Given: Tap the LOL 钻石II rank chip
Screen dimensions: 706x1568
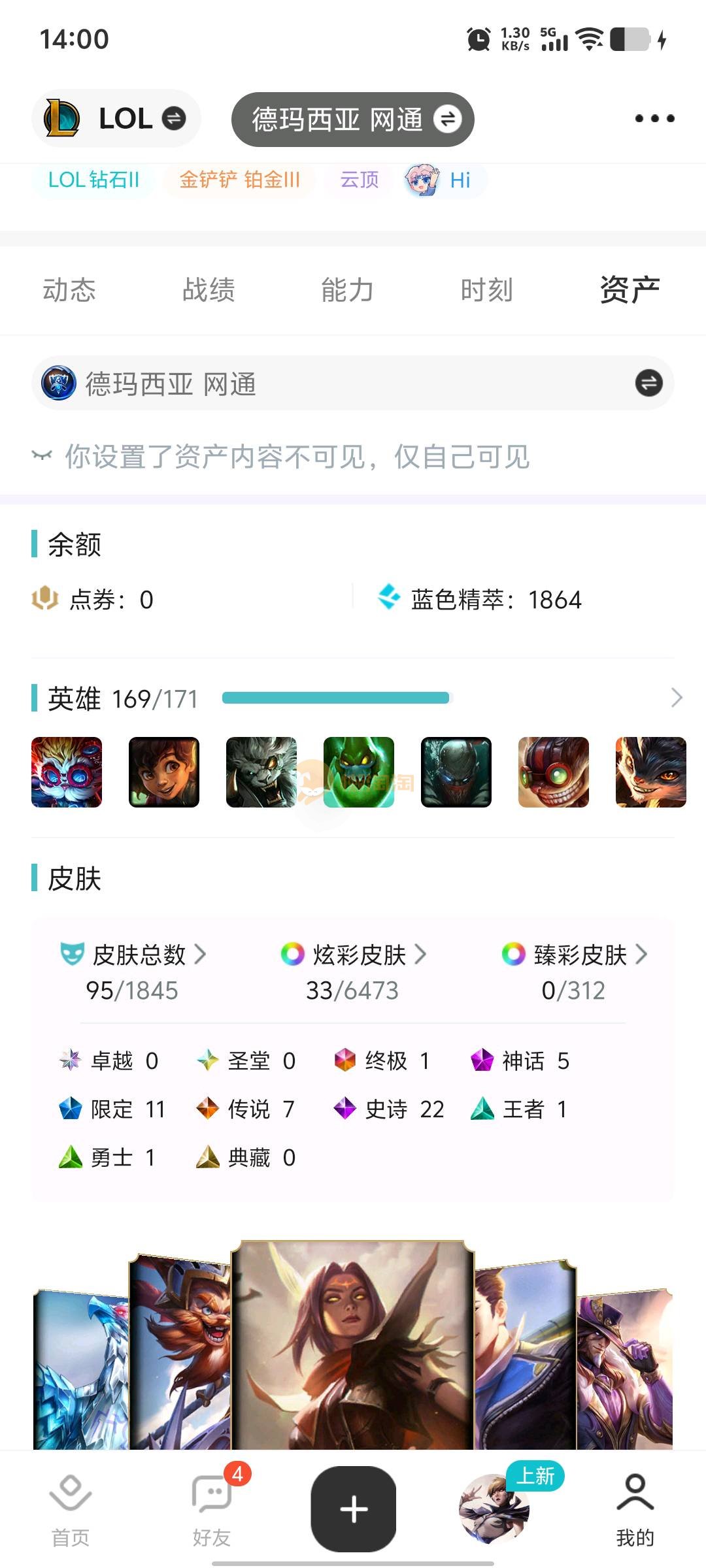Looking at the screenshot, I should [93, 180].
